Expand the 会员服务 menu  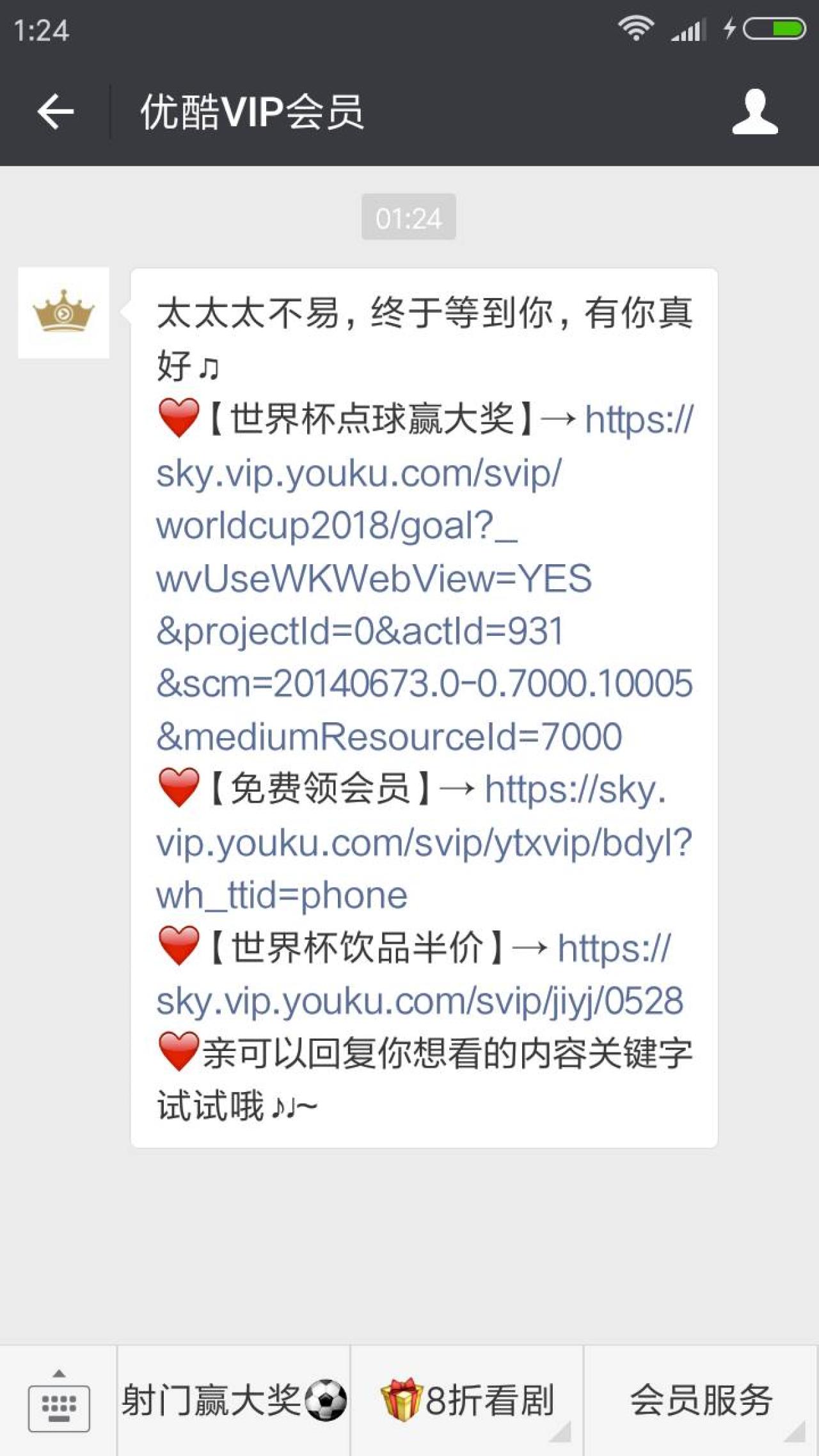click(701, 1400)
